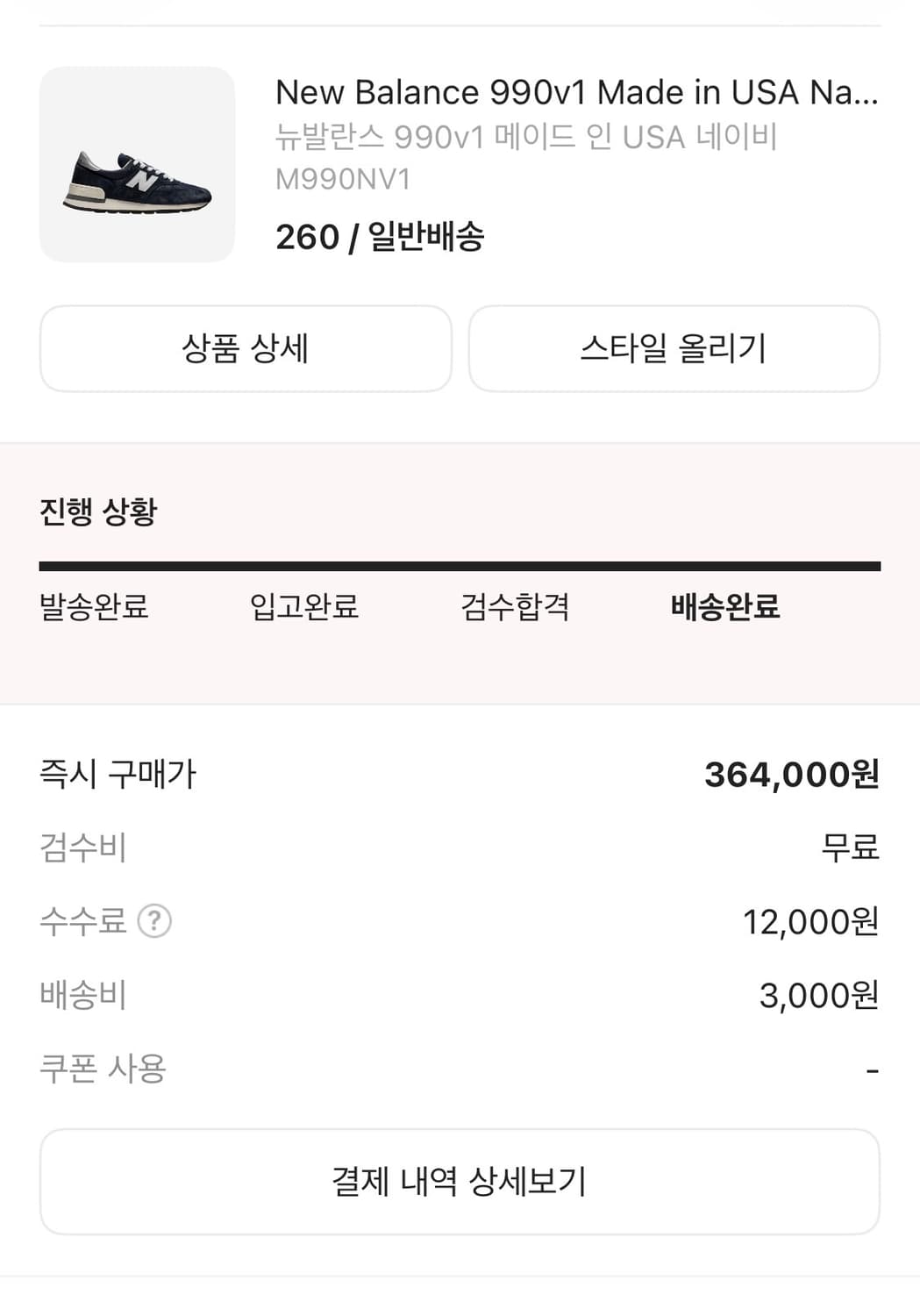Open the 상품 상세 product details page

pyautogui.click(x=246, y=348)
